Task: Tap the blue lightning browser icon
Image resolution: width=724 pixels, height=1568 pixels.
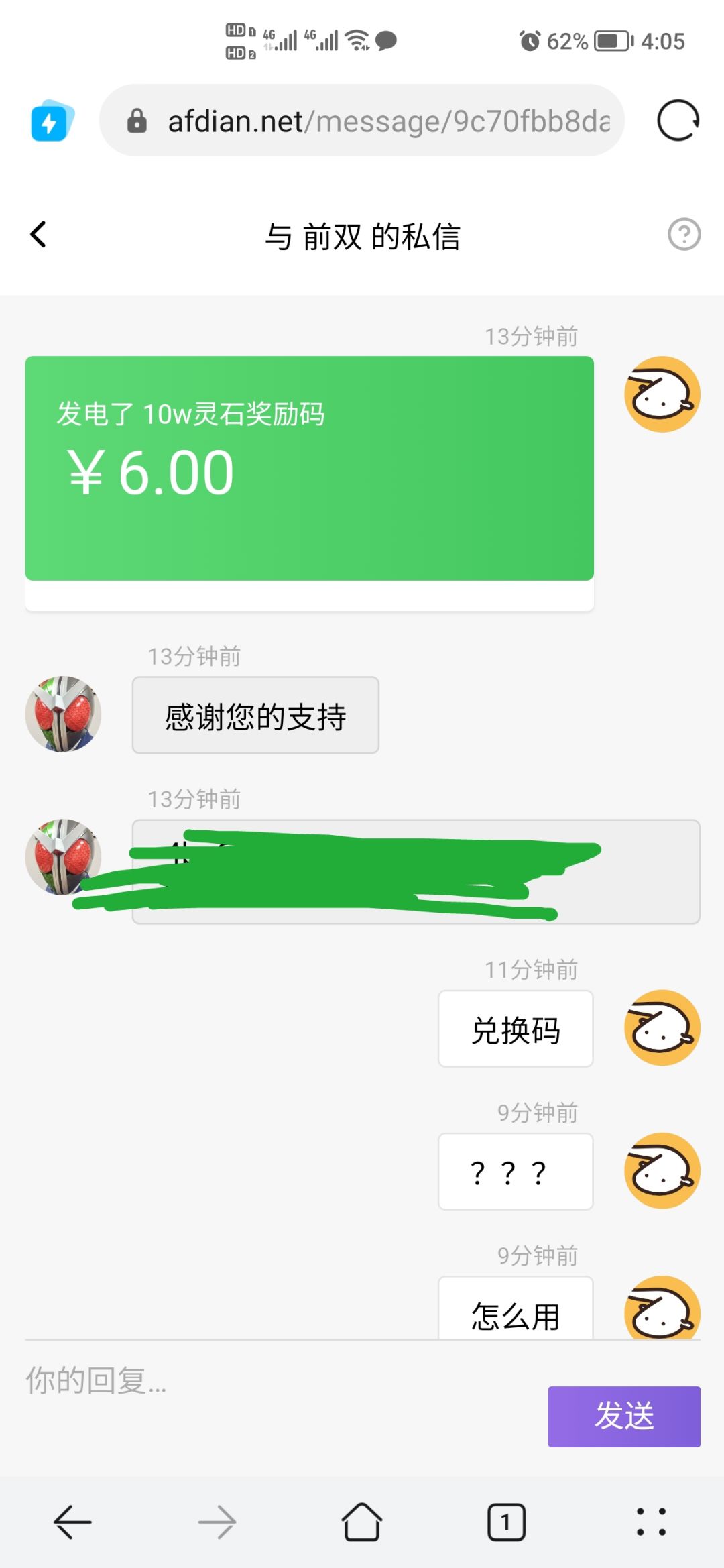Action: pyautogui.click(x=51, y=121)
